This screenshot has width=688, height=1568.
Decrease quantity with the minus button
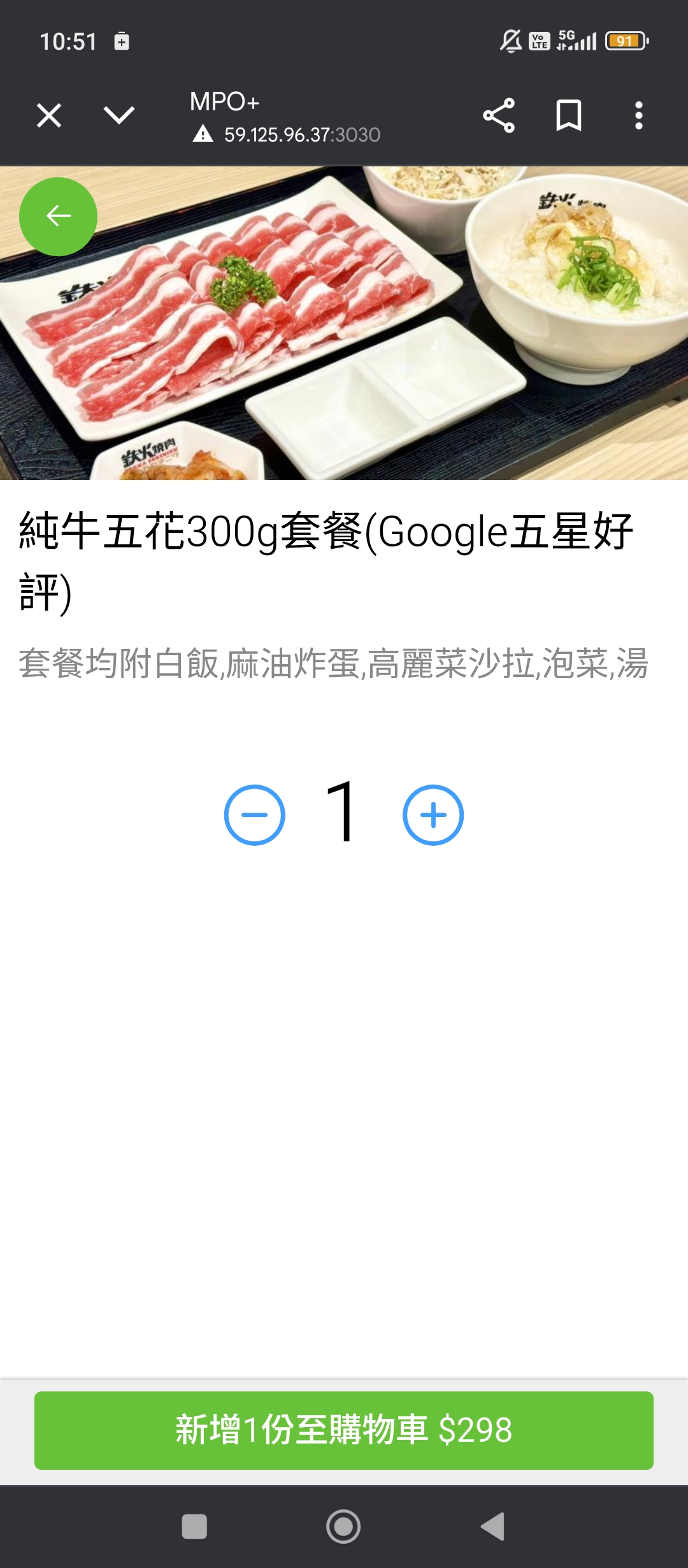click(x=255, y=815)
